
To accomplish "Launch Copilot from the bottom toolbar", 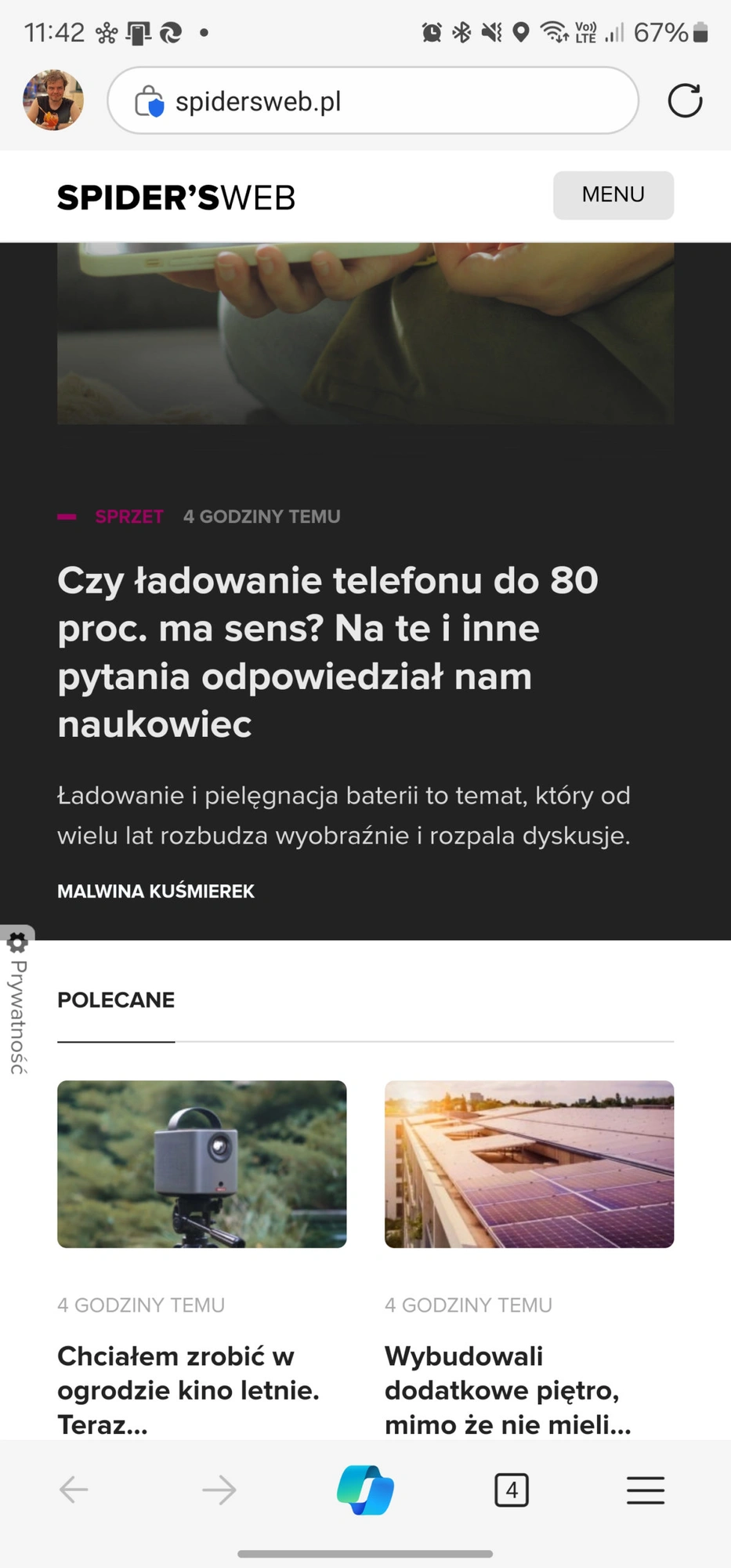I will 365,1490.
